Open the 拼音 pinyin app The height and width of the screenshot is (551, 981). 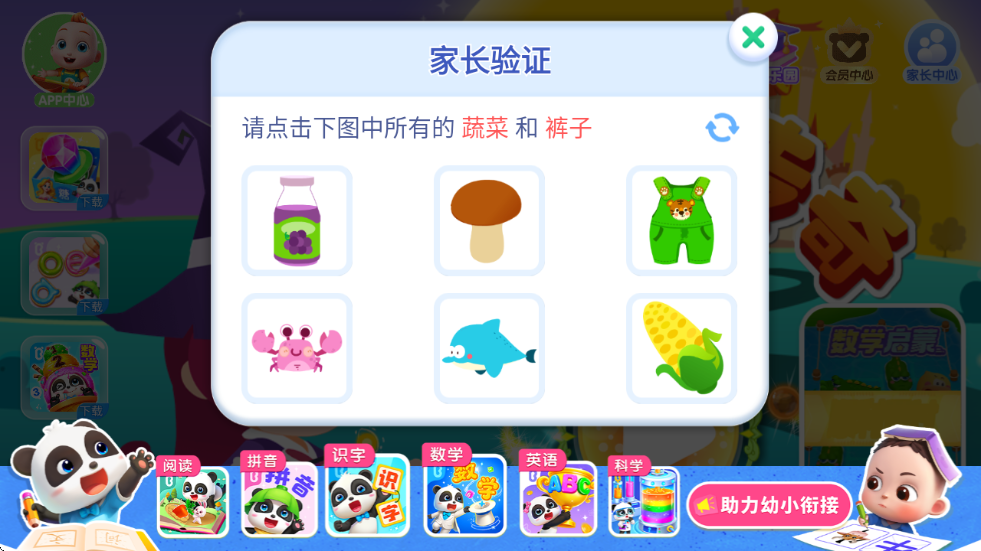[x=279, y=499]
